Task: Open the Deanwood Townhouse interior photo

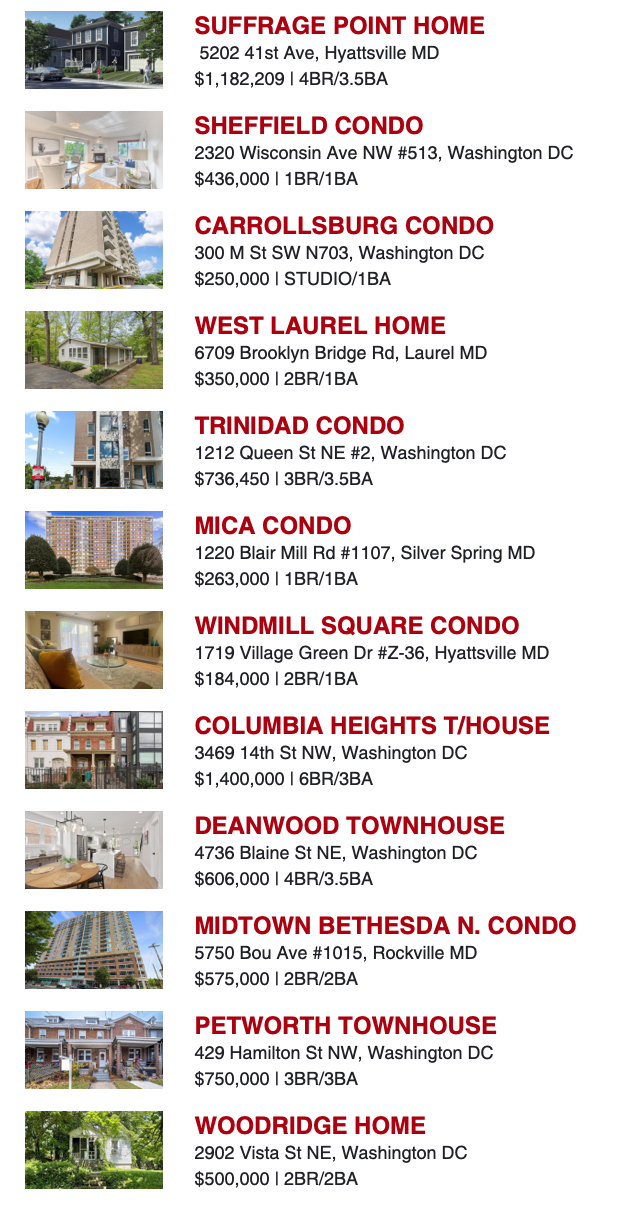Action: click(x=94, y=850)
